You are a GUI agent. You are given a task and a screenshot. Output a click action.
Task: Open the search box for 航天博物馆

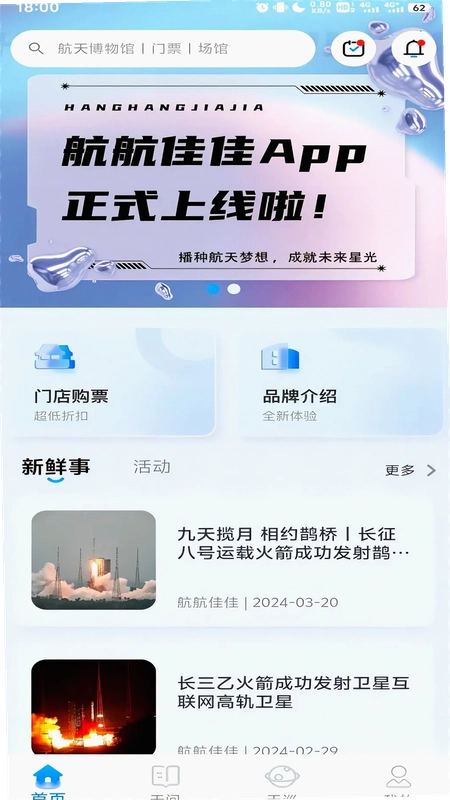click(x=163, y=48)
